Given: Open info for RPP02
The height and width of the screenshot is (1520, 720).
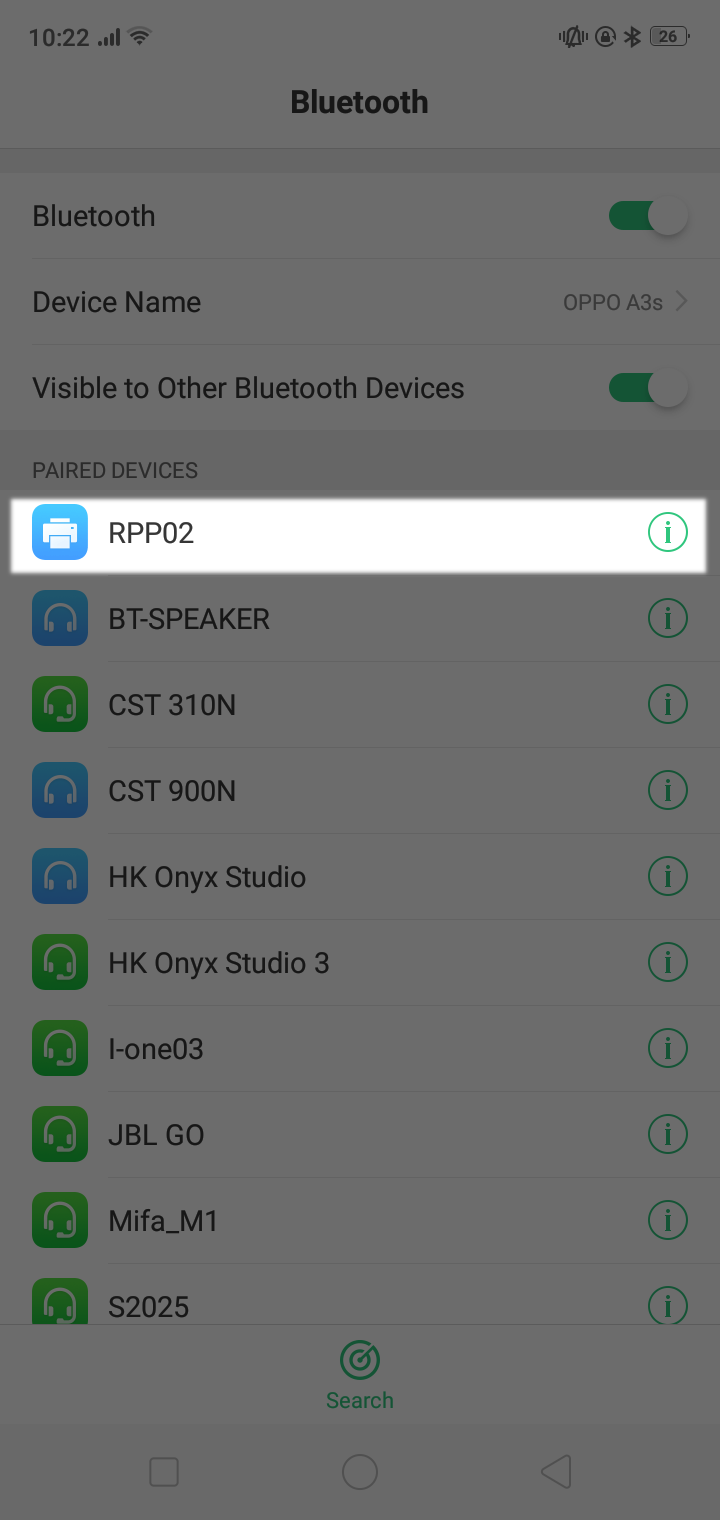Looking at the screenshot, I should click(x=668, y=533).
